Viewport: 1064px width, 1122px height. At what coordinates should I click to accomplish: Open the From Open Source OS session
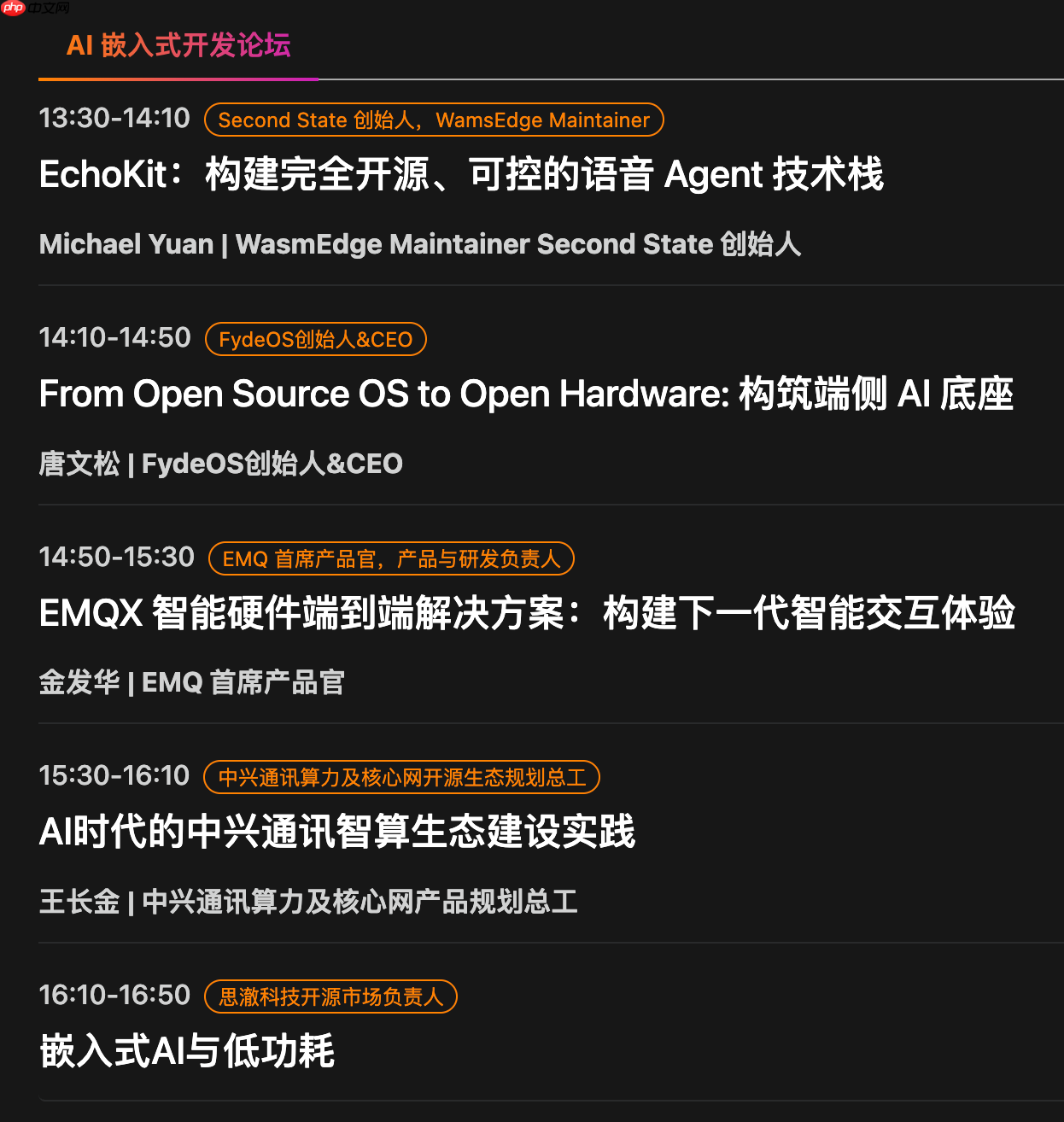pyautogui.click(x=525, y=394)
